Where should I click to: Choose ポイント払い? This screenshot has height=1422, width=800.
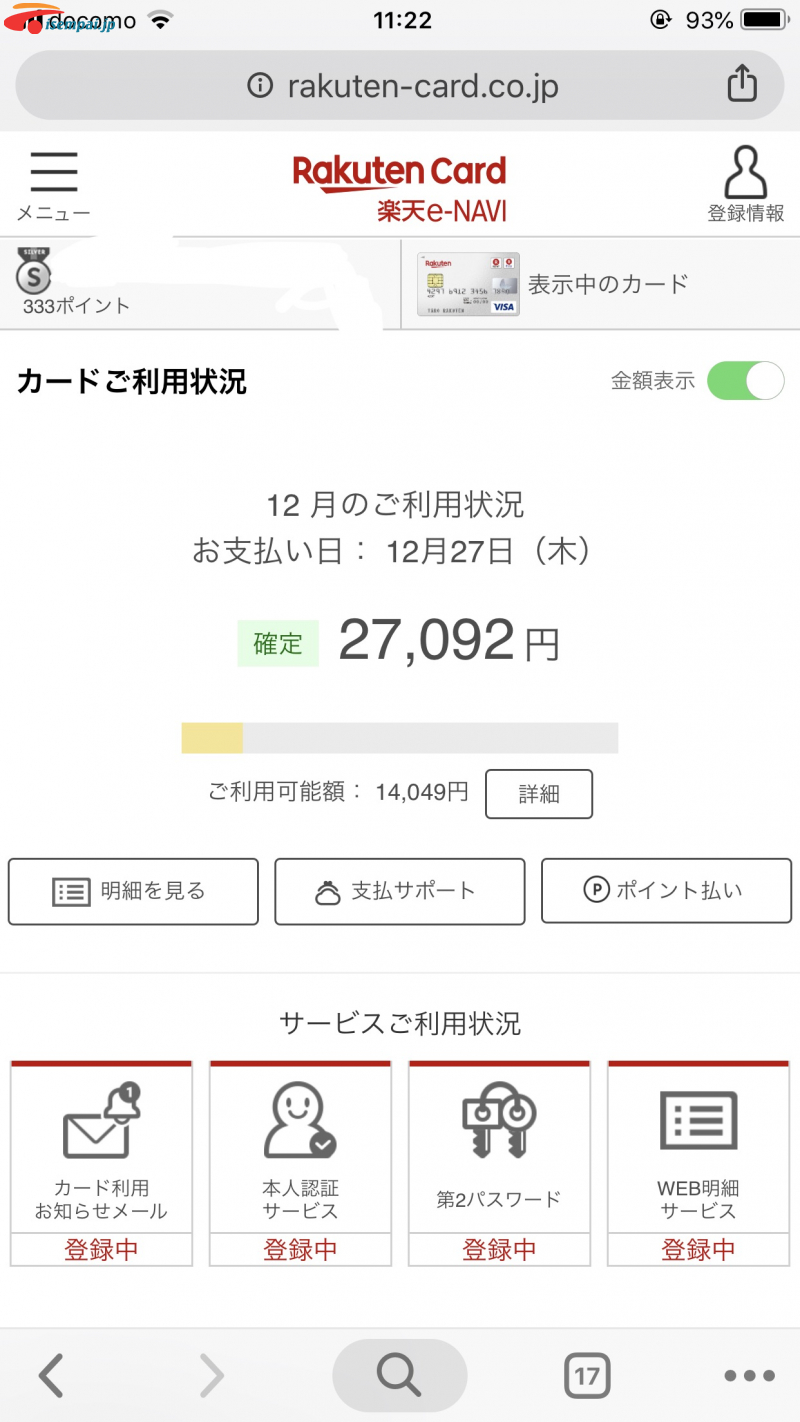pyautogui.click(x=666, y=891)
